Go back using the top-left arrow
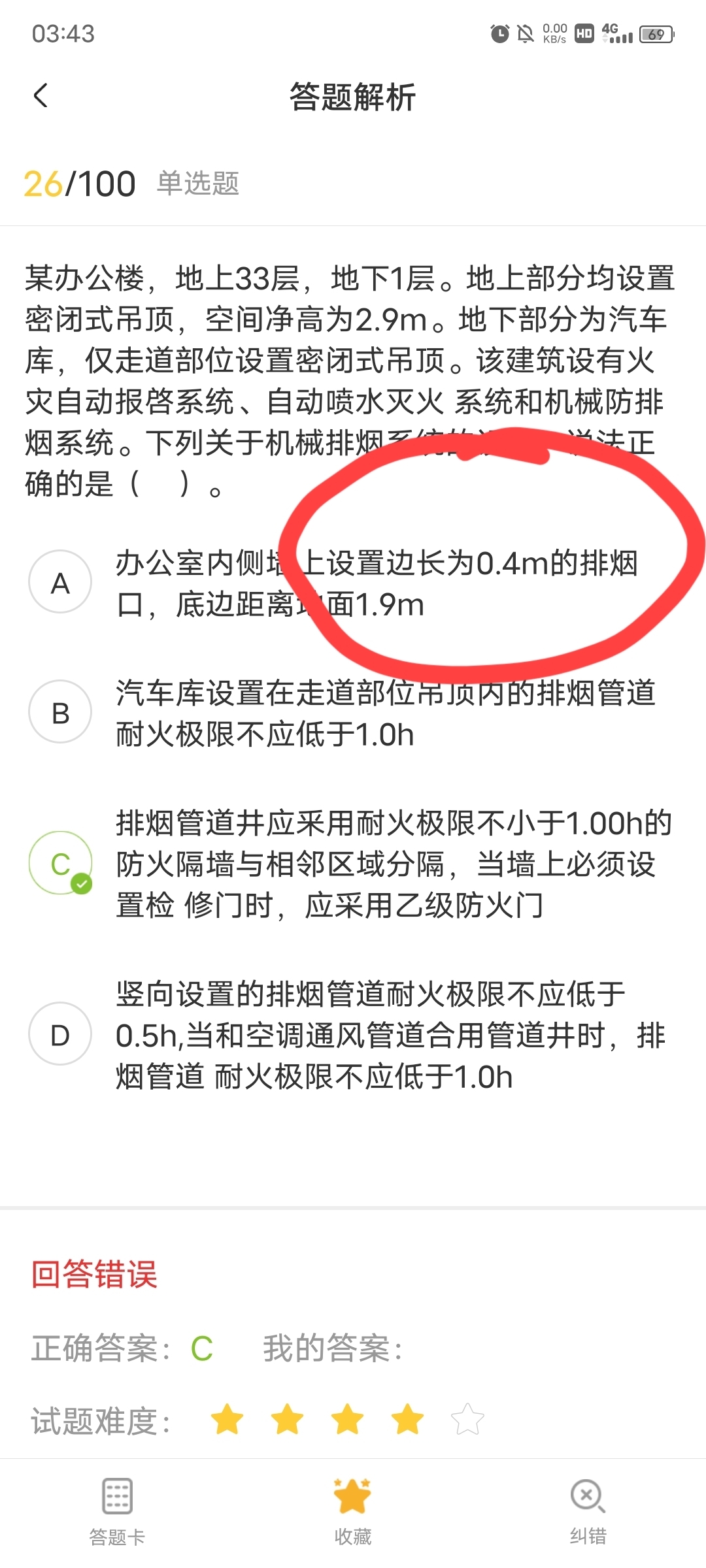 pyautogui.click(x=41, y=96)
